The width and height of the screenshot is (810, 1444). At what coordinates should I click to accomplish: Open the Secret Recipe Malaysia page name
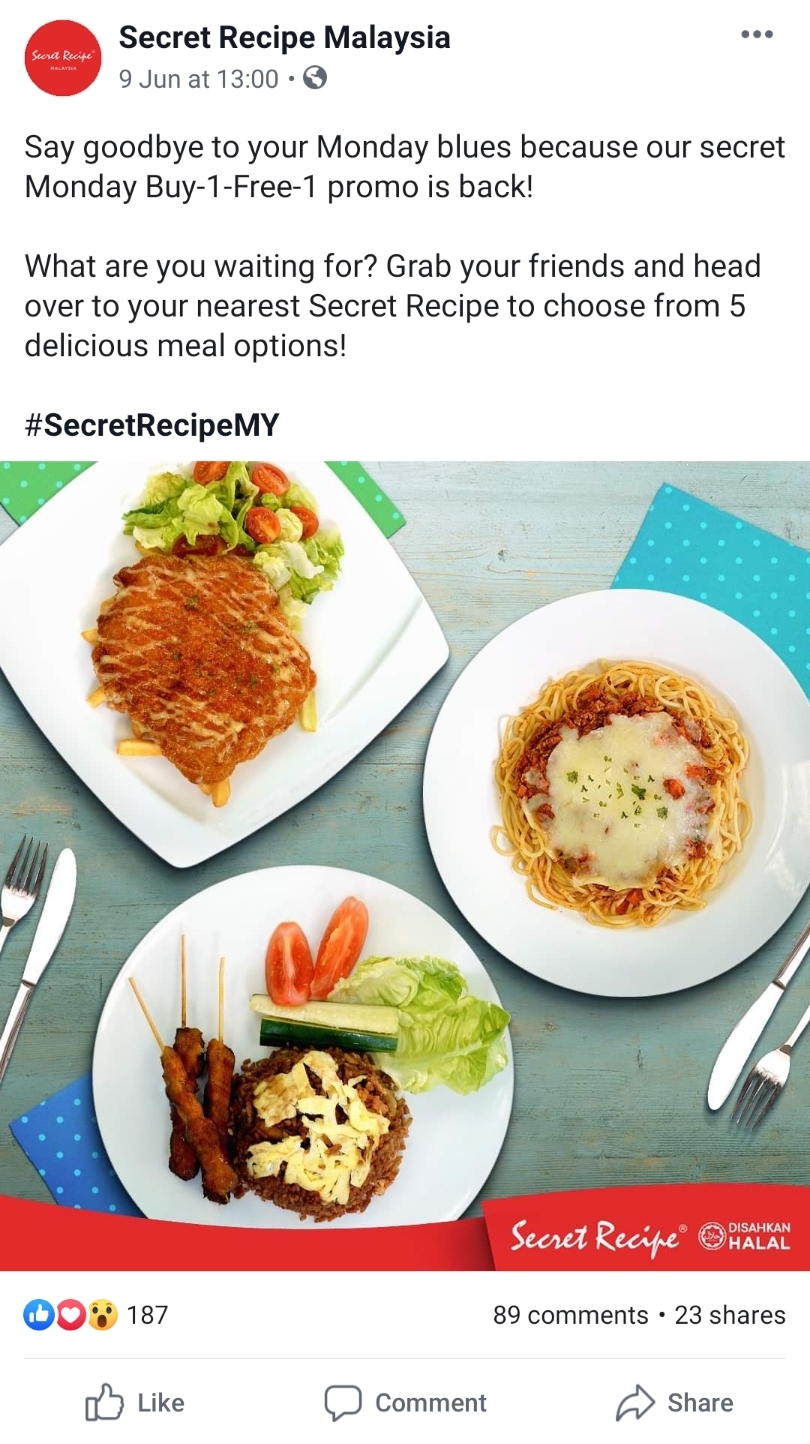pyautogui.click(x=284, y=38)
